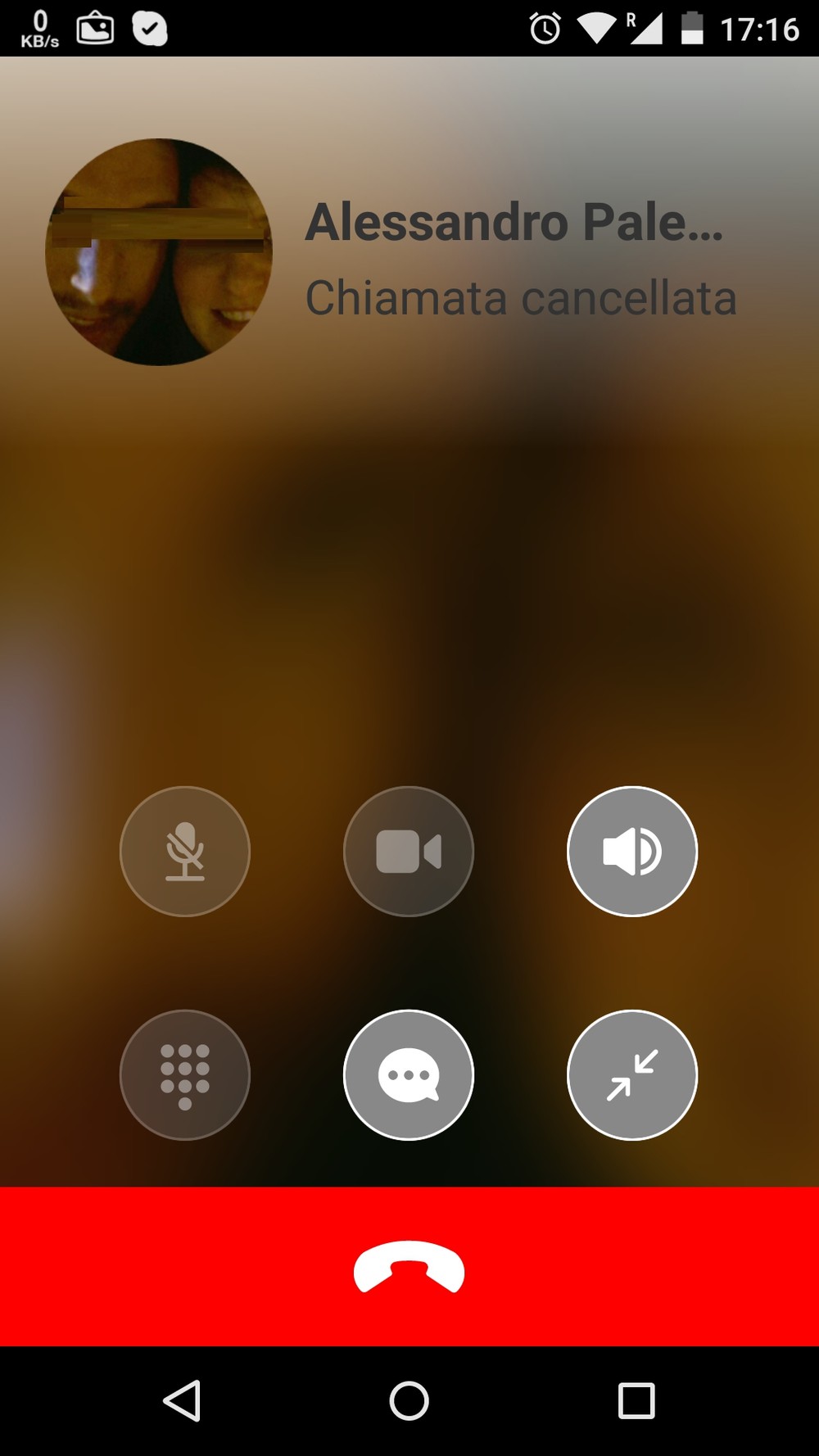This screenshot has height=1456, width=819.
Task: Go back using the system back button
Action: click(x=183, y=1401)
